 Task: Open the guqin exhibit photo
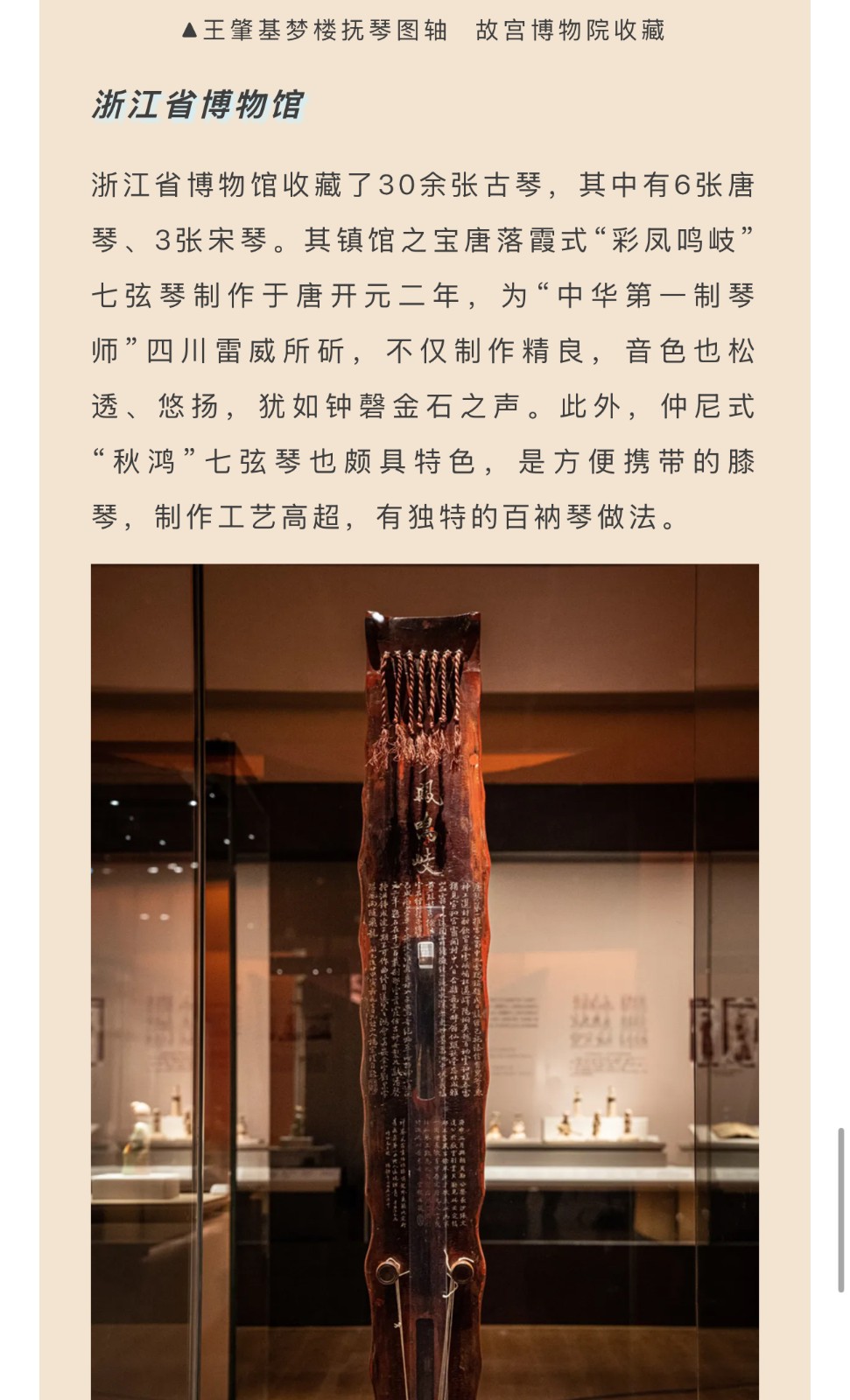tap(425, 980)
